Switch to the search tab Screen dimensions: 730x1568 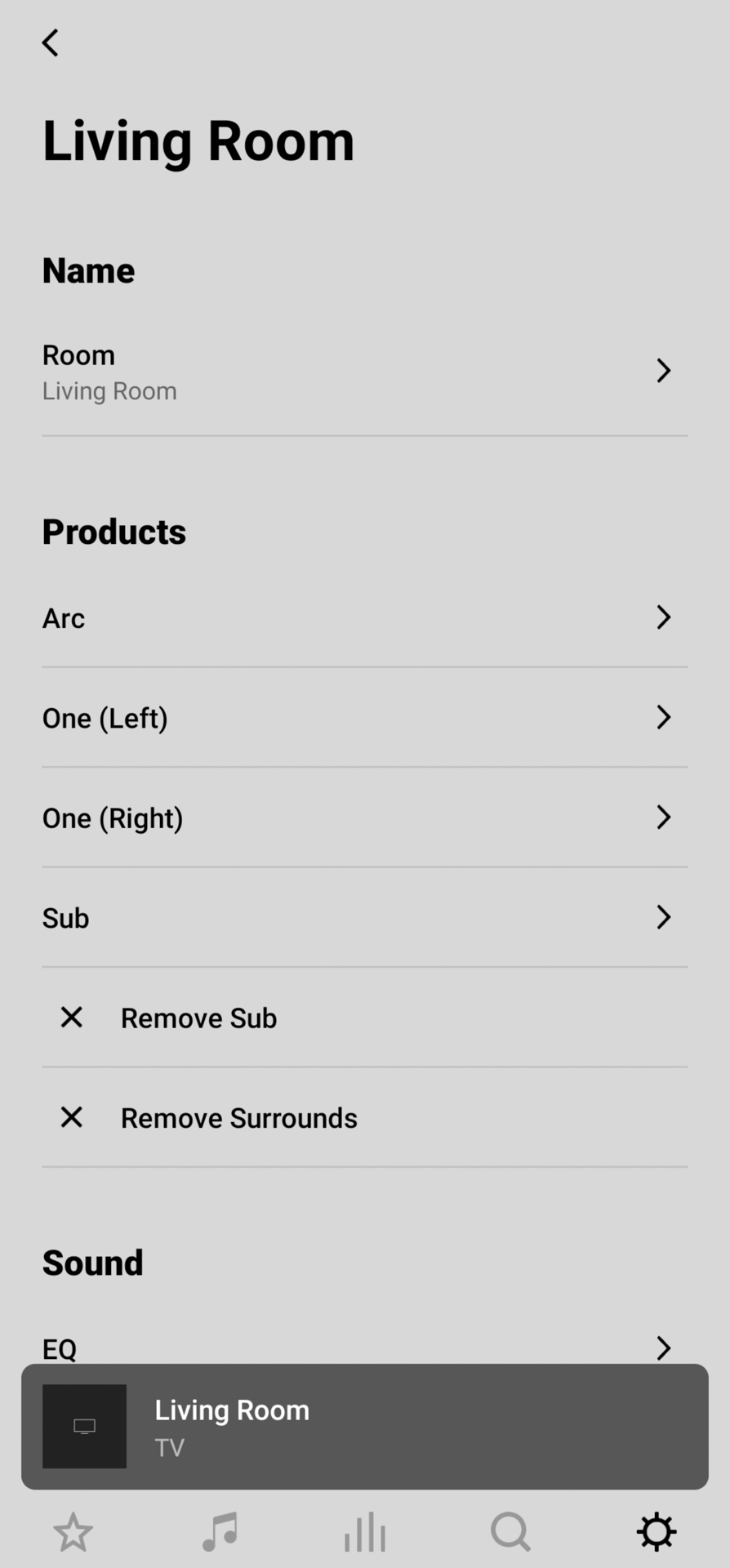(511, 1532)
